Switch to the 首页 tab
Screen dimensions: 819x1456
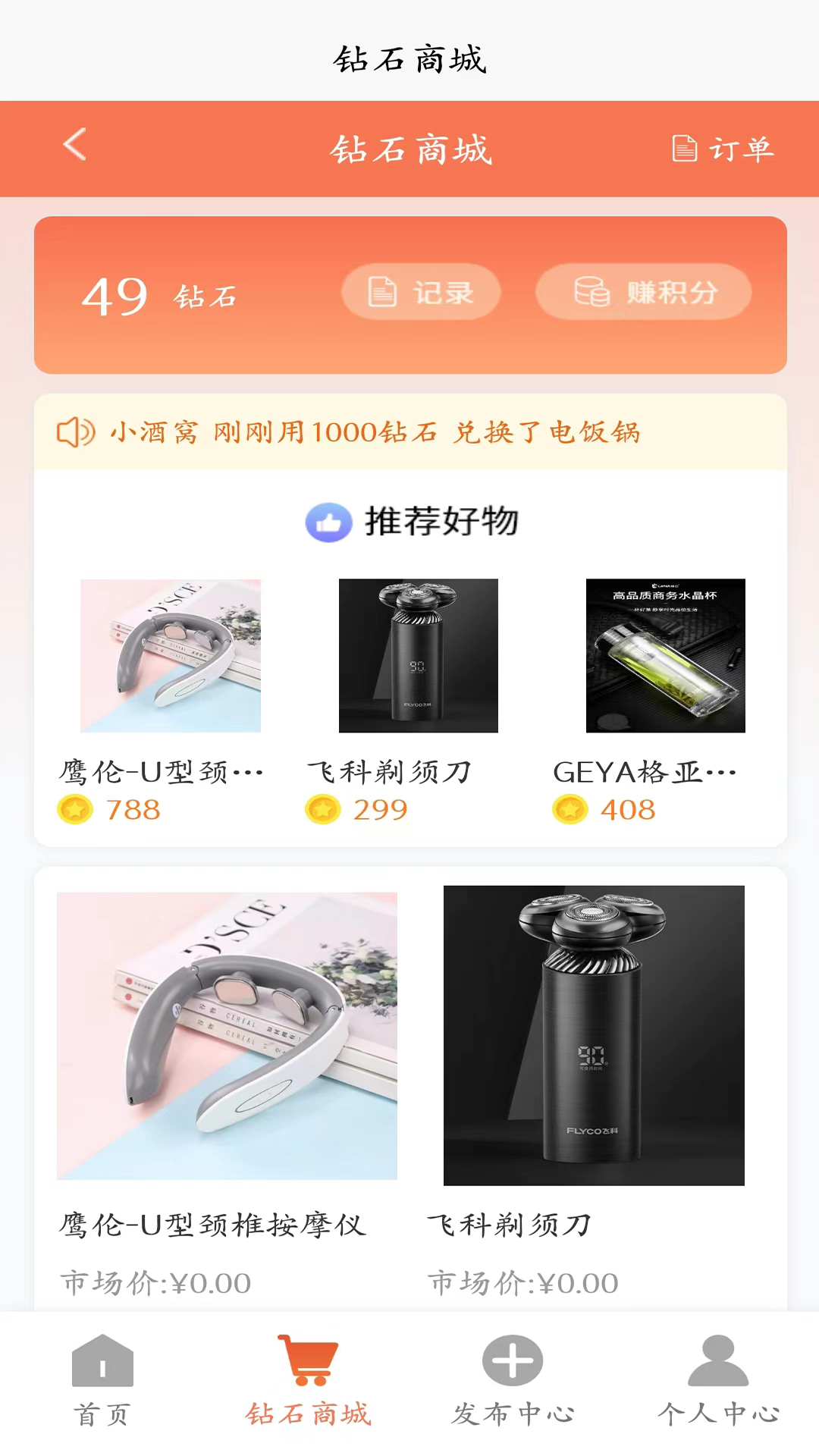(102, 1382)
